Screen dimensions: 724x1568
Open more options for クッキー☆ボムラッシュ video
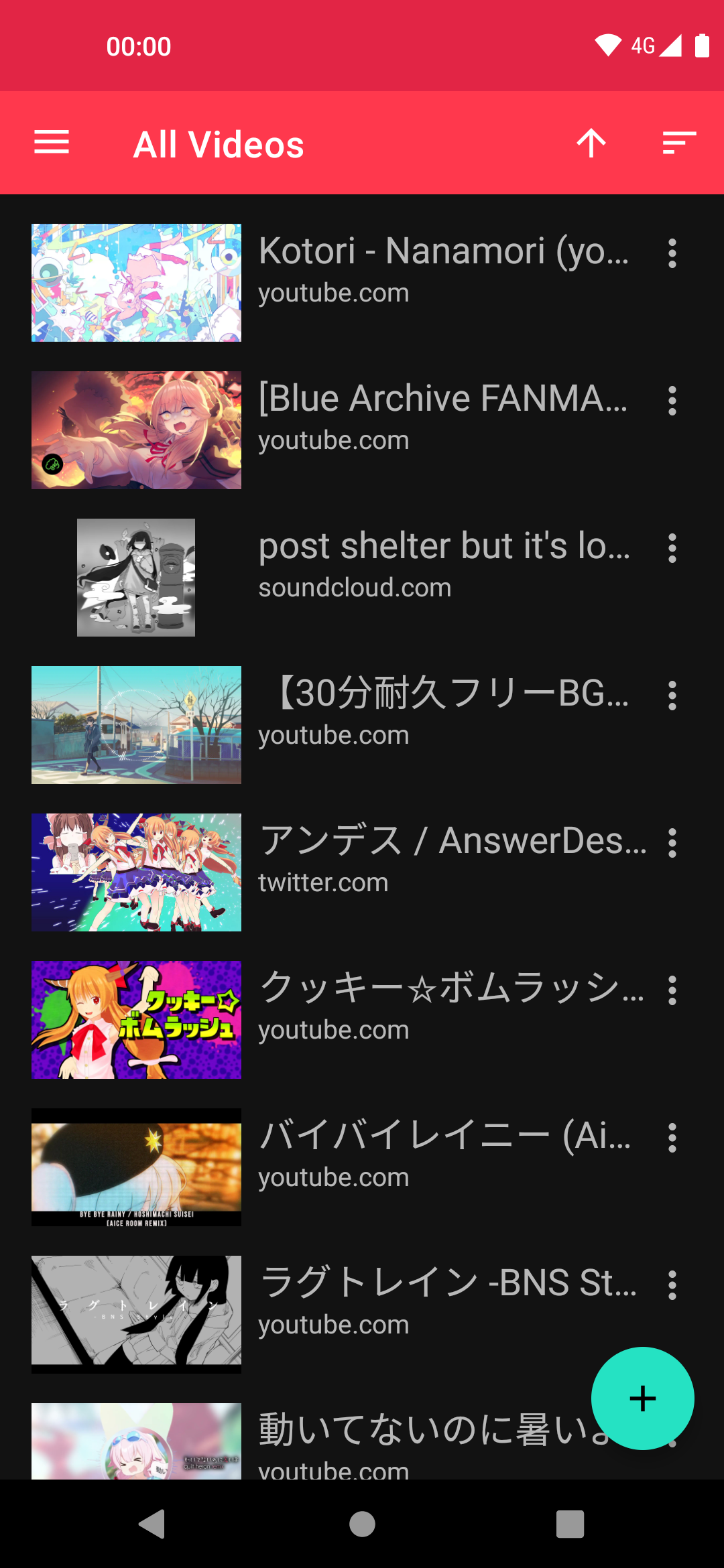pos(672,991)
